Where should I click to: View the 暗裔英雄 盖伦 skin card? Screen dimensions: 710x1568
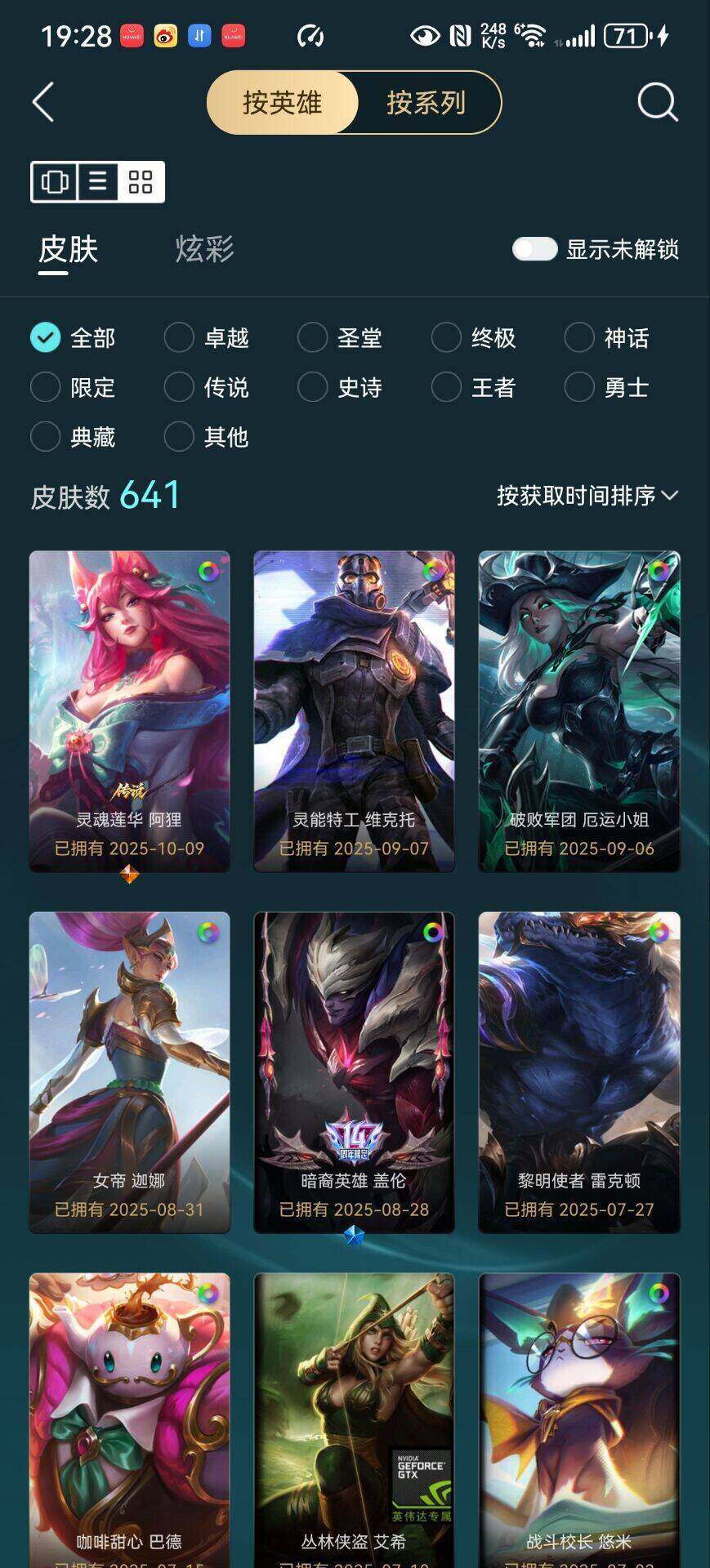pyautogui.click(x=354, y=1071)
